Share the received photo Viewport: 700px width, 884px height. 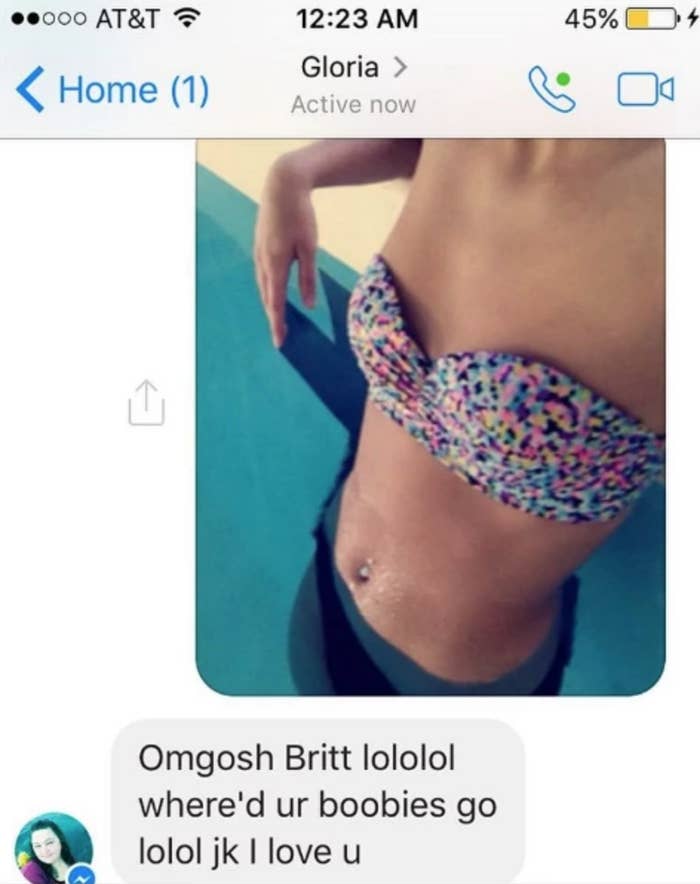(x=146, y=402)
